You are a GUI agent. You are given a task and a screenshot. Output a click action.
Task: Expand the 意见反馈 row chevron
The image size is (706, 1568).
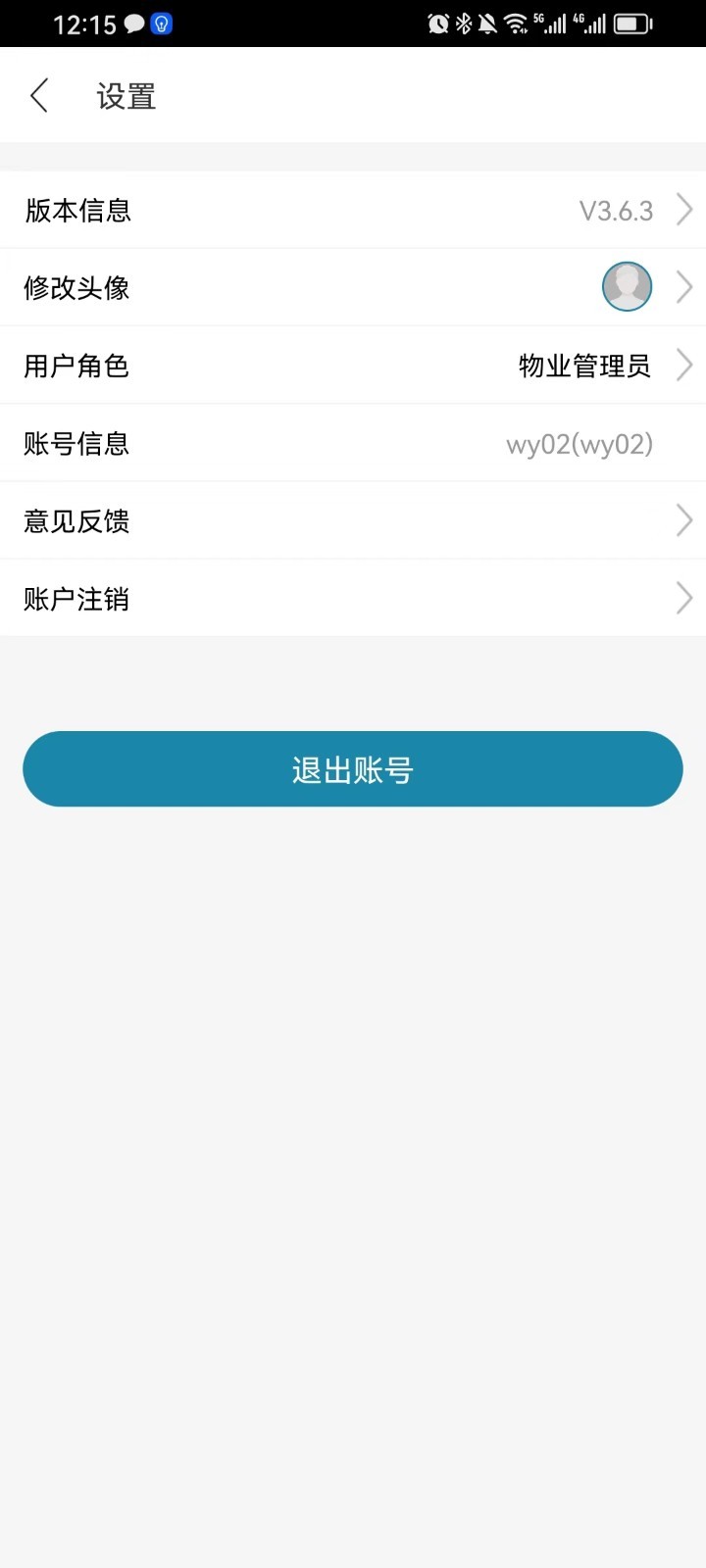point(683,519)
